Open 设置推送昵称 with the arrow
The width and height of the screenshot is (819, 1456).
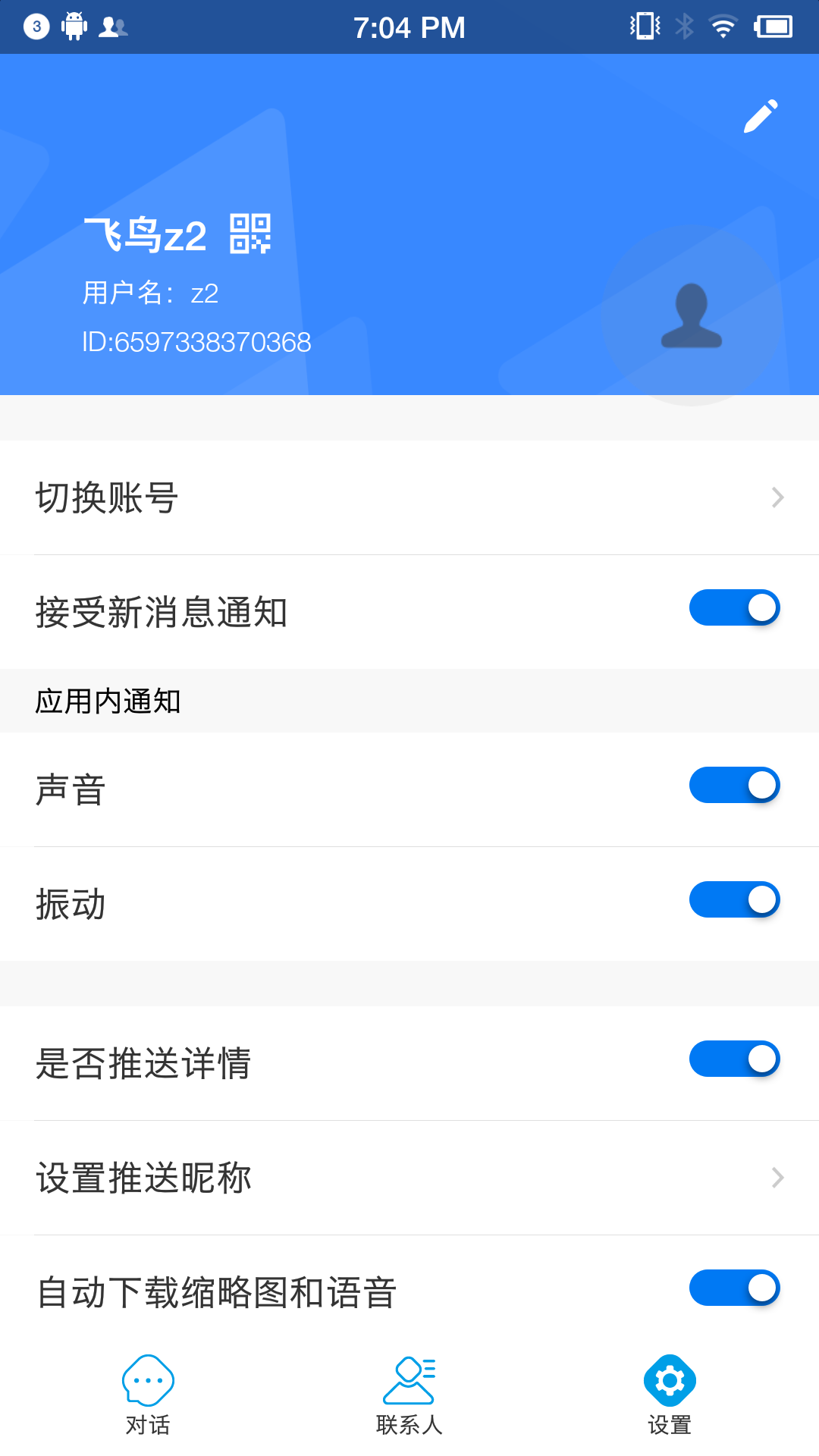tap(777, 1178)
